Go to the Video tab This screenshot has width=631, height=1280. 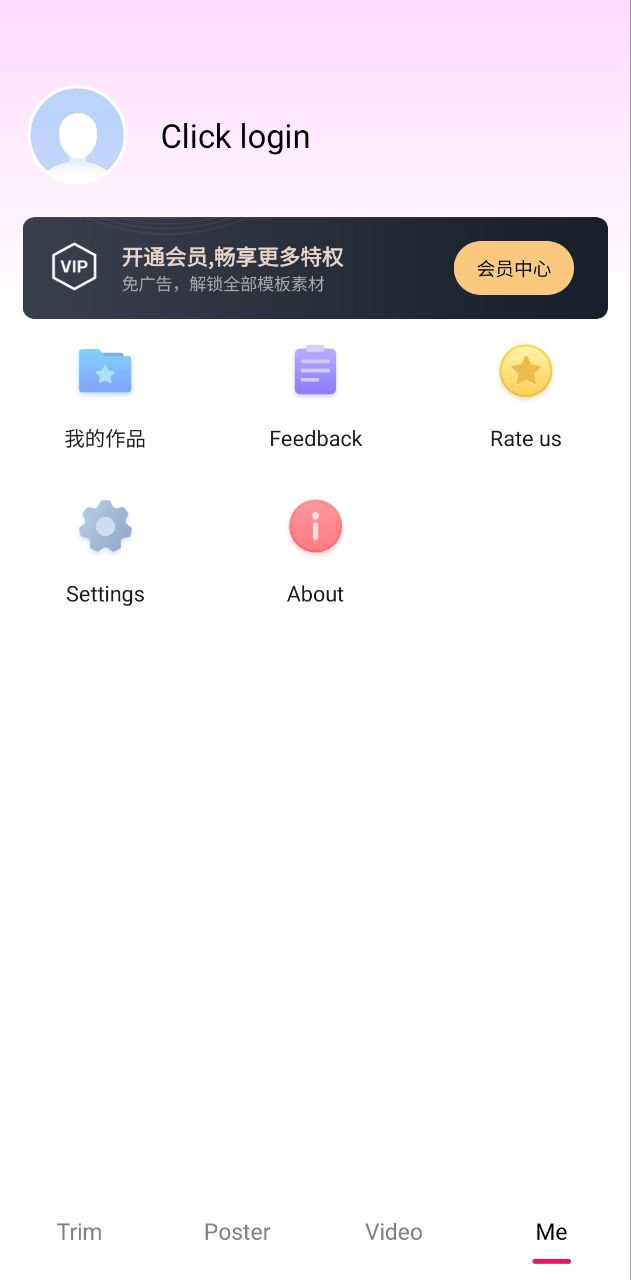(x=394, y=1232)
